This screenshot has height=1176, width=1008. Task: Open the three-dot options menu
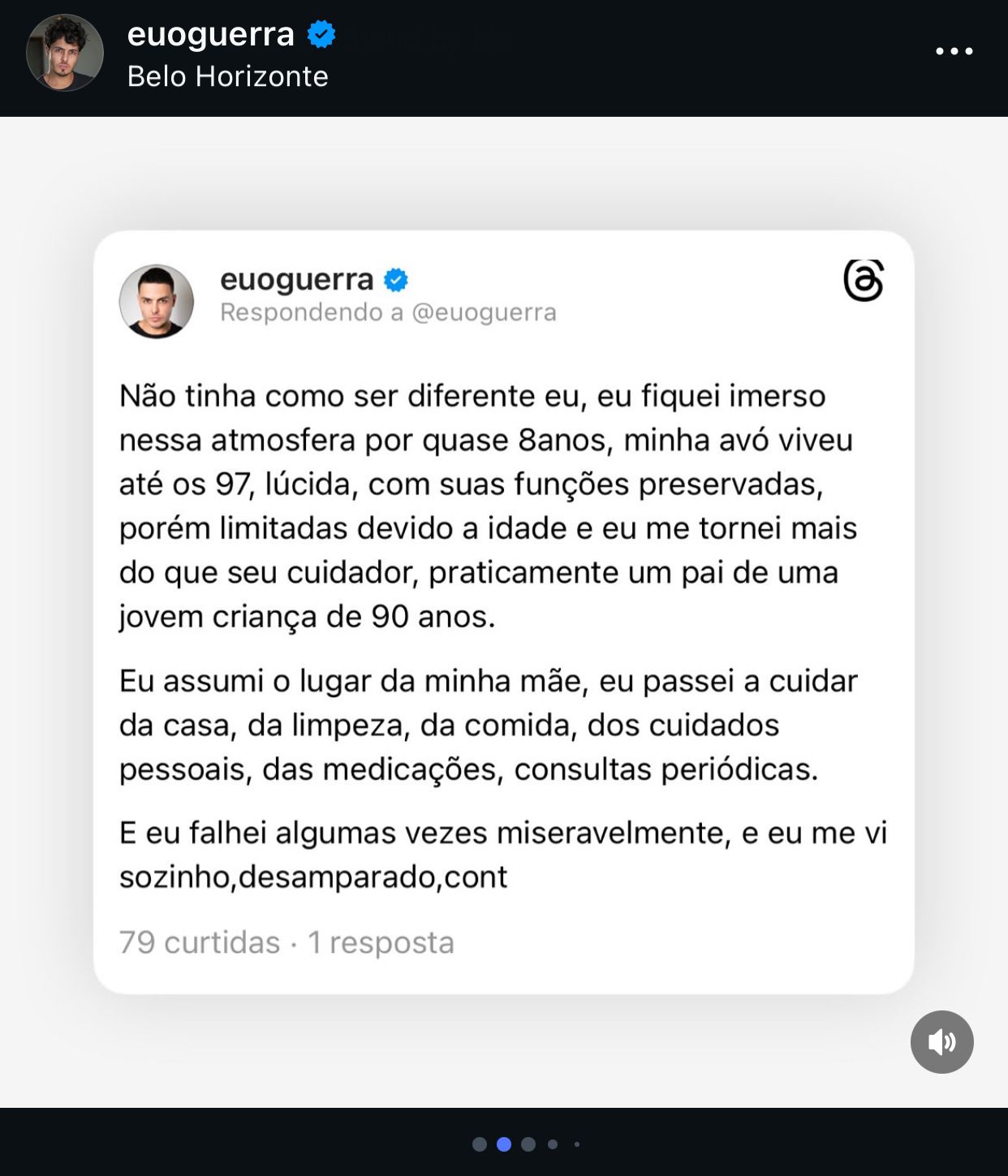pos(956,52)
